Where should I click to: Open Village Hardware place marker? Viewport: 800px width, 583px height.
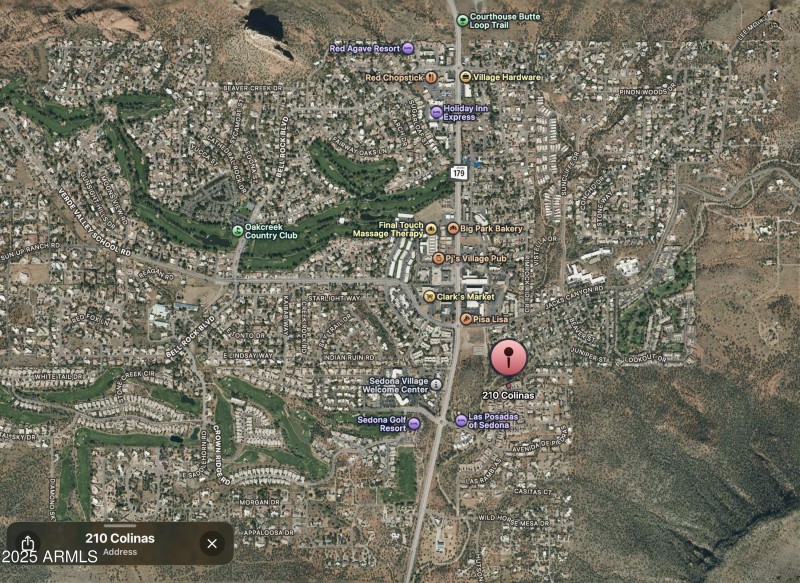point(465,77)
